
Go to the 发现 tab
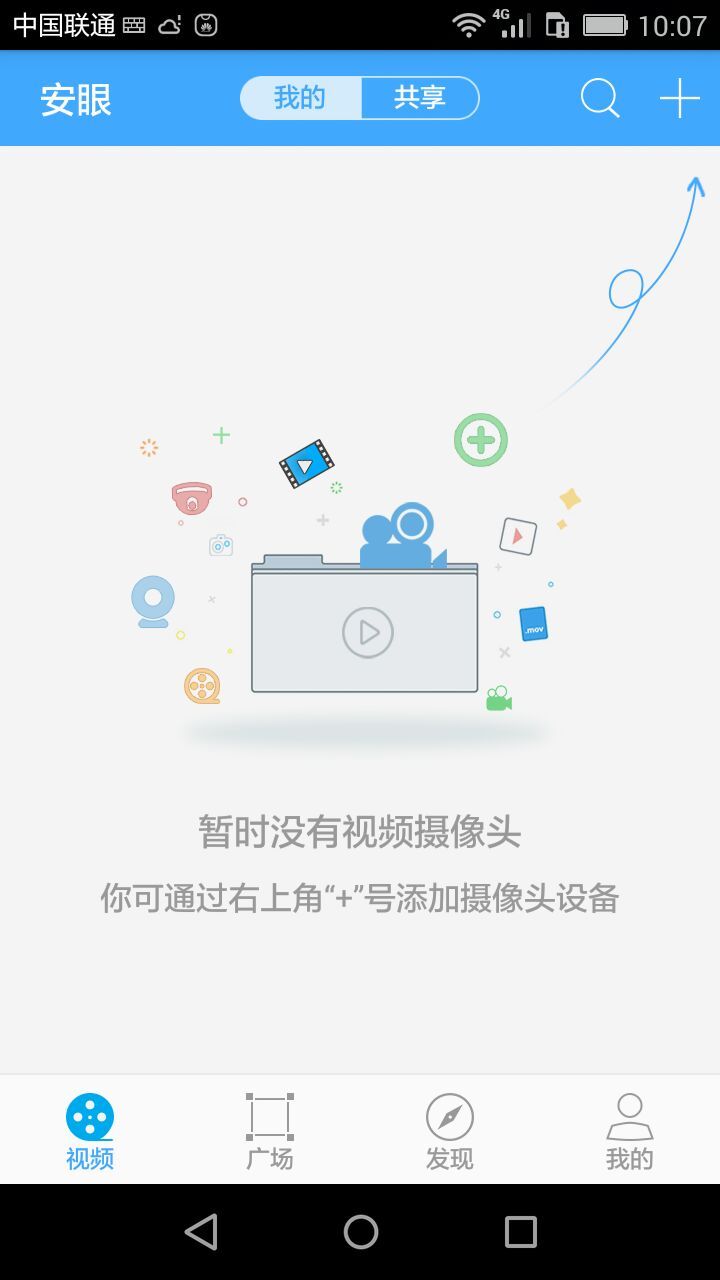click(x=450, y=1131)
